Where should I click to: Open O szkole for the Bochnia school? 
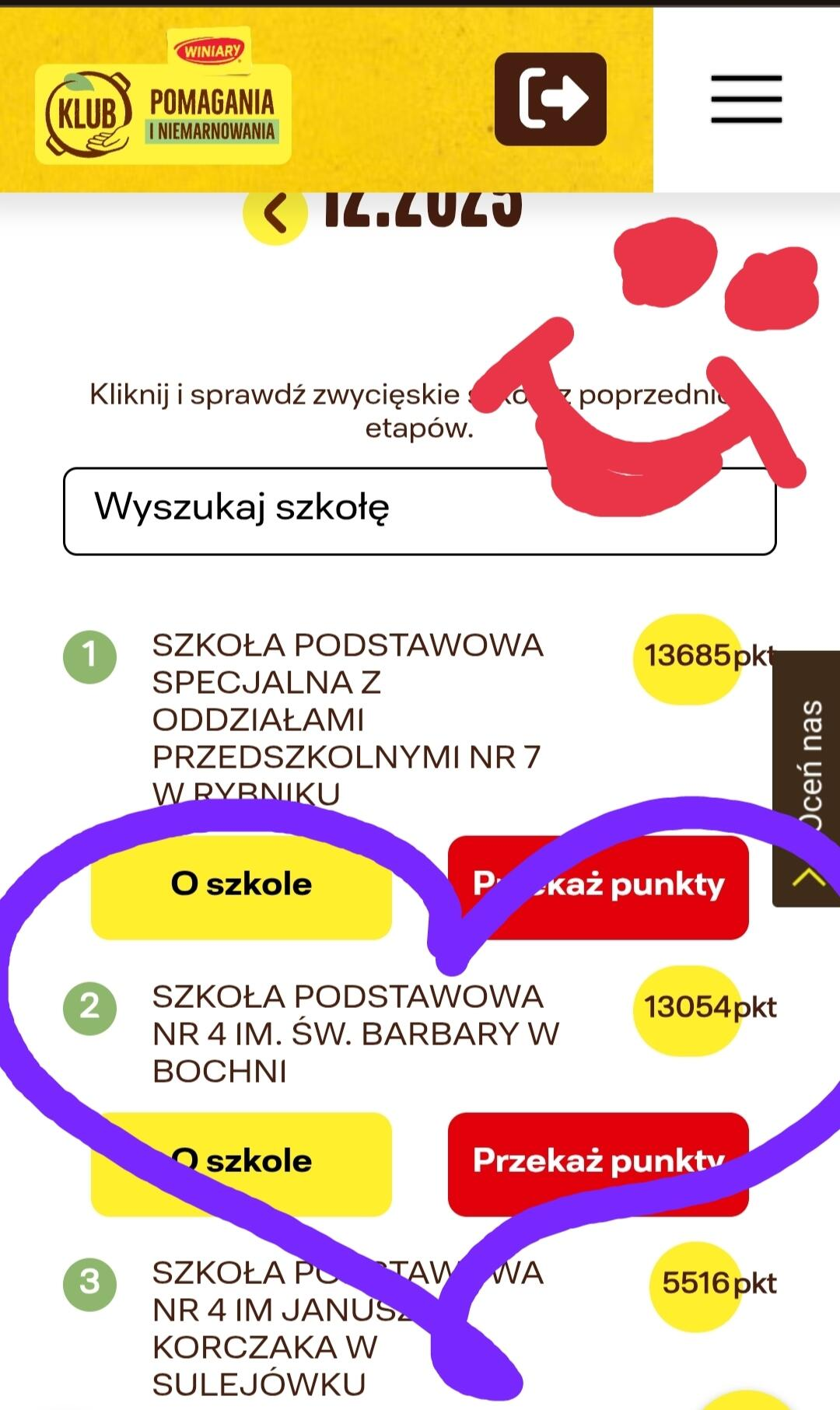(x=241, y=1163)
